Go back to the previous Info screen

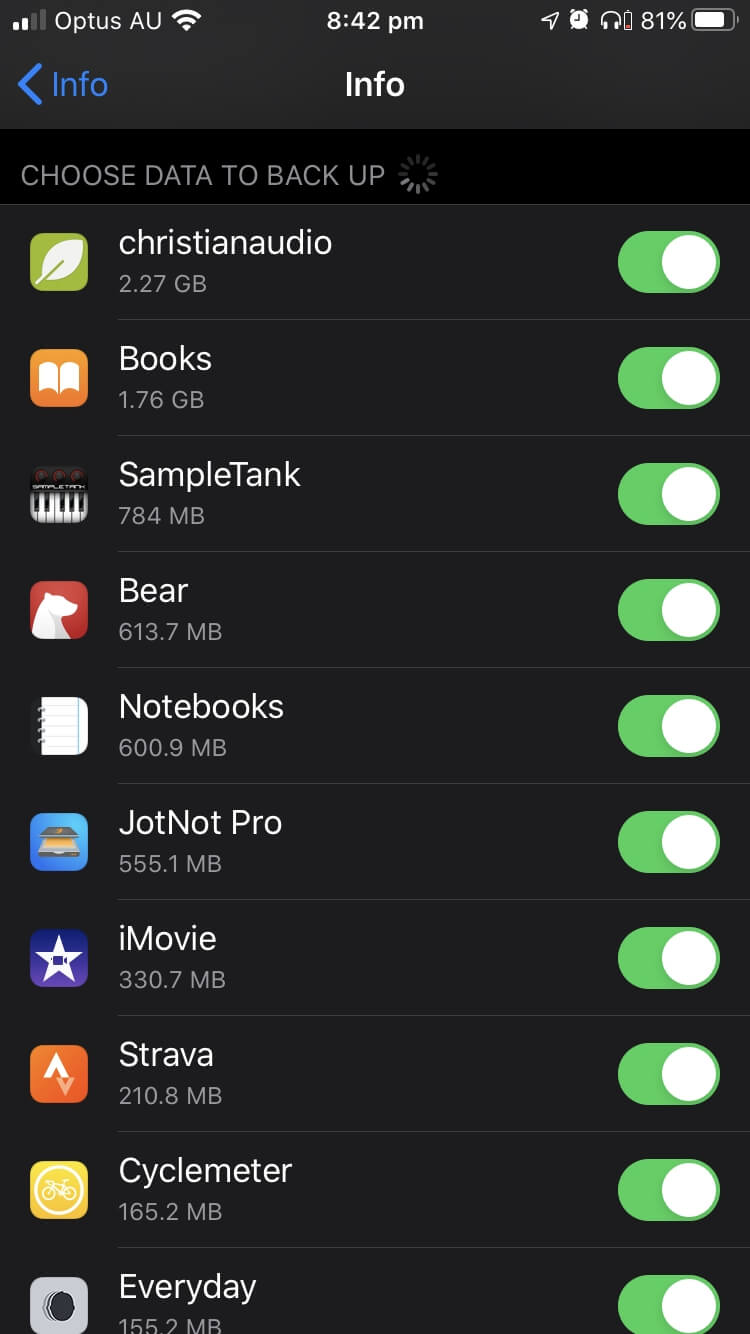point(63,85)
